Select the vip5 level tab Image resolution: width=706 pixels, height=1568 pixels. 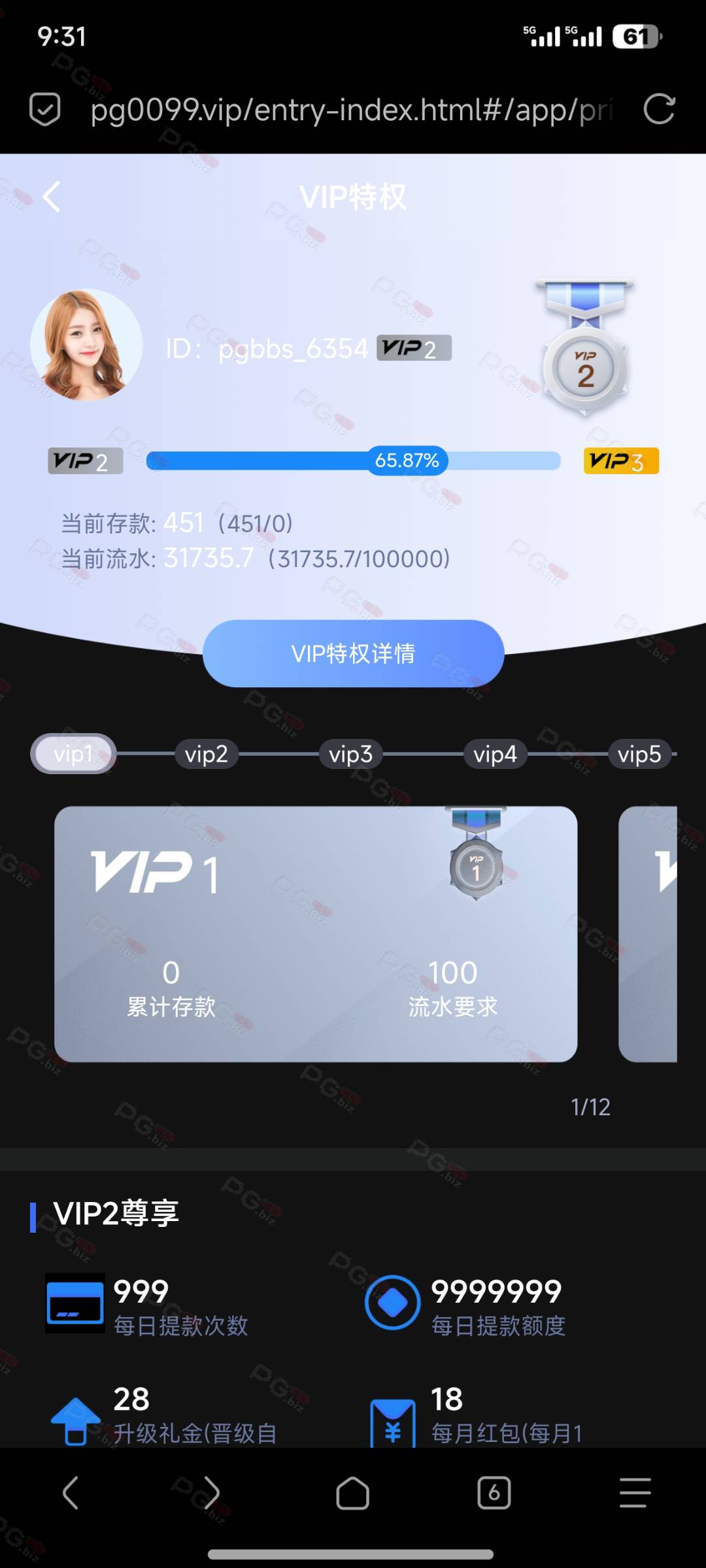(639, 755)
